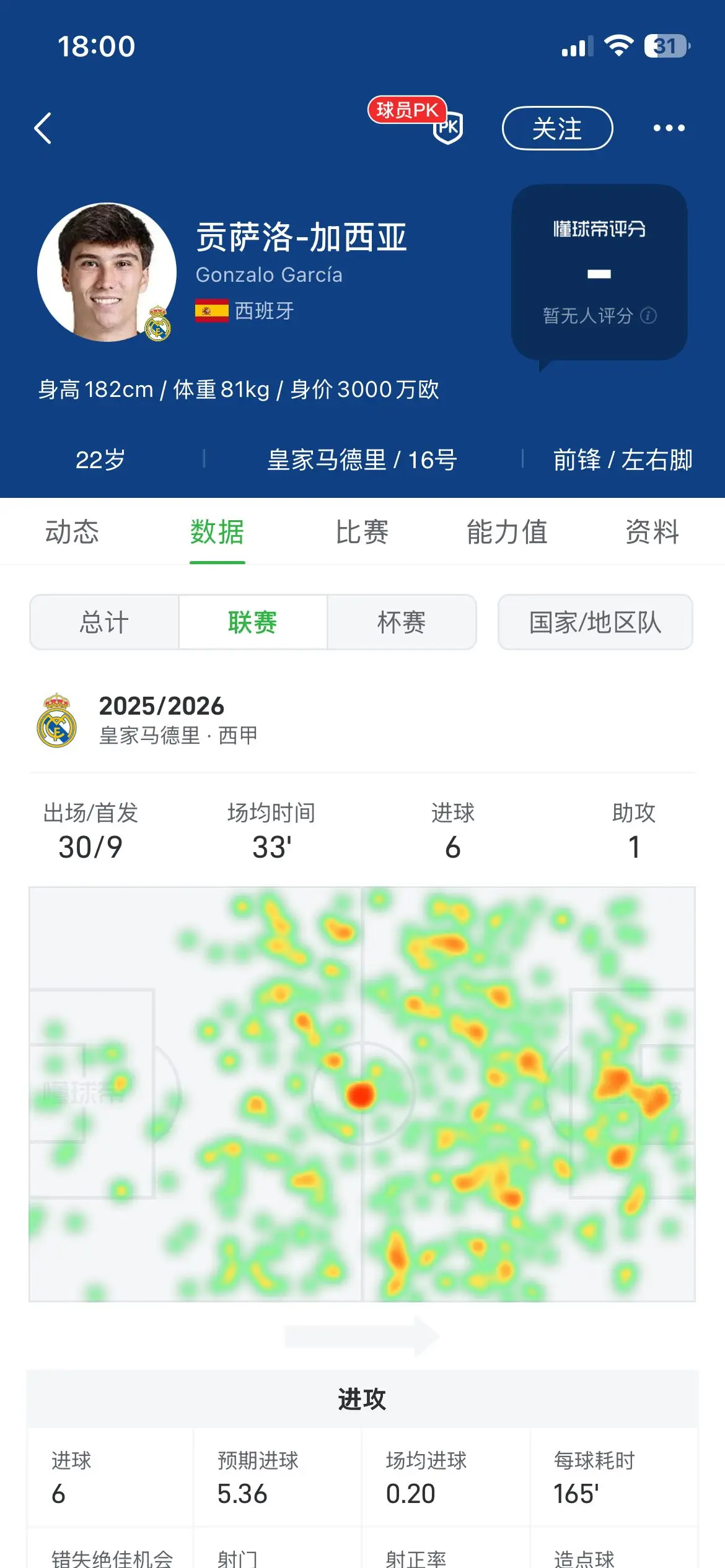Select the 杯赛 stats segment
The height and width of the screenshot is (1568, 725).
[x=402, y=622]
